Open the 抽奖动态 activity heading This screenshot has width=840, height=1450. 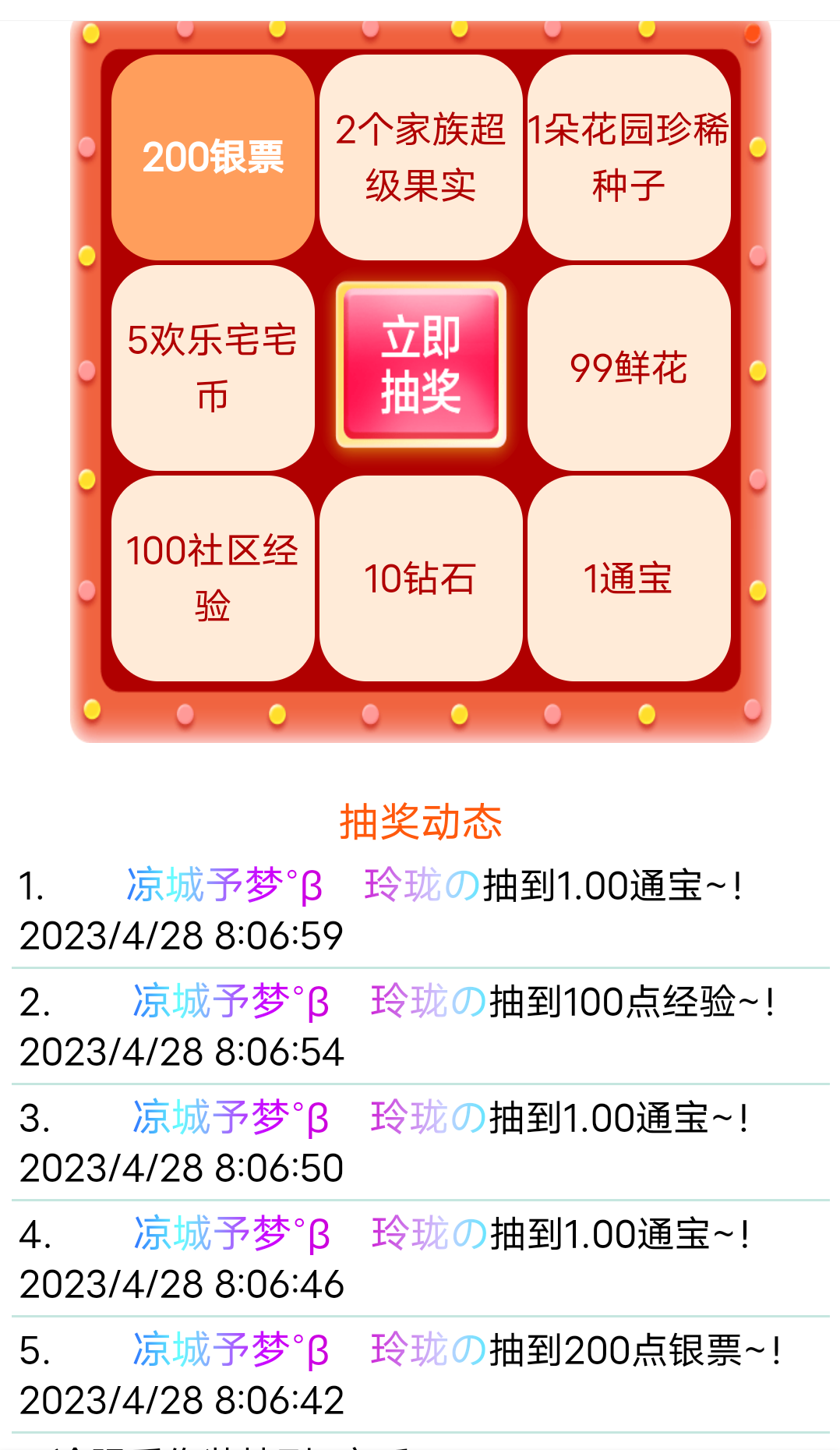pyautogui.click(x=420, y=822)
